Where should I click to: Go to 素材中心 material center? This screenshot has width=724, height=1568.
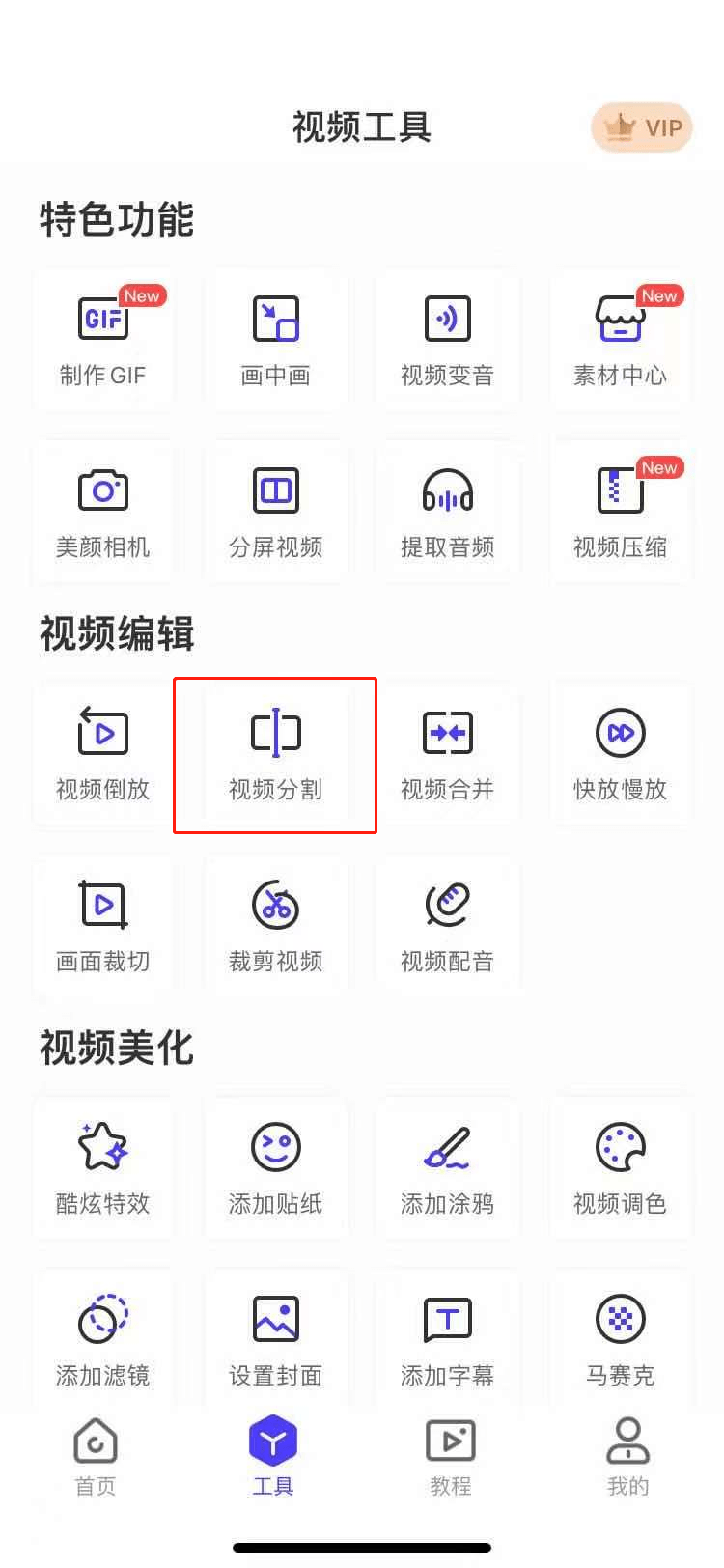point(621,340)
